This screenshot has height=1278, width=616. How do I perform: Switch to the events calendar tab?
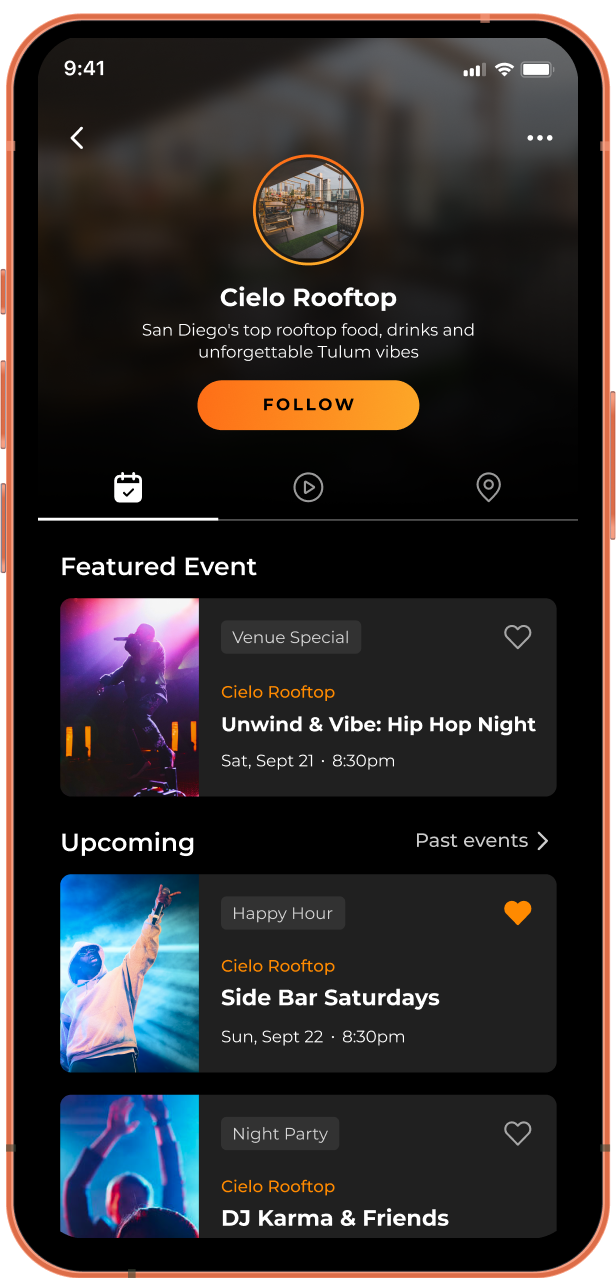coord(128,488)
